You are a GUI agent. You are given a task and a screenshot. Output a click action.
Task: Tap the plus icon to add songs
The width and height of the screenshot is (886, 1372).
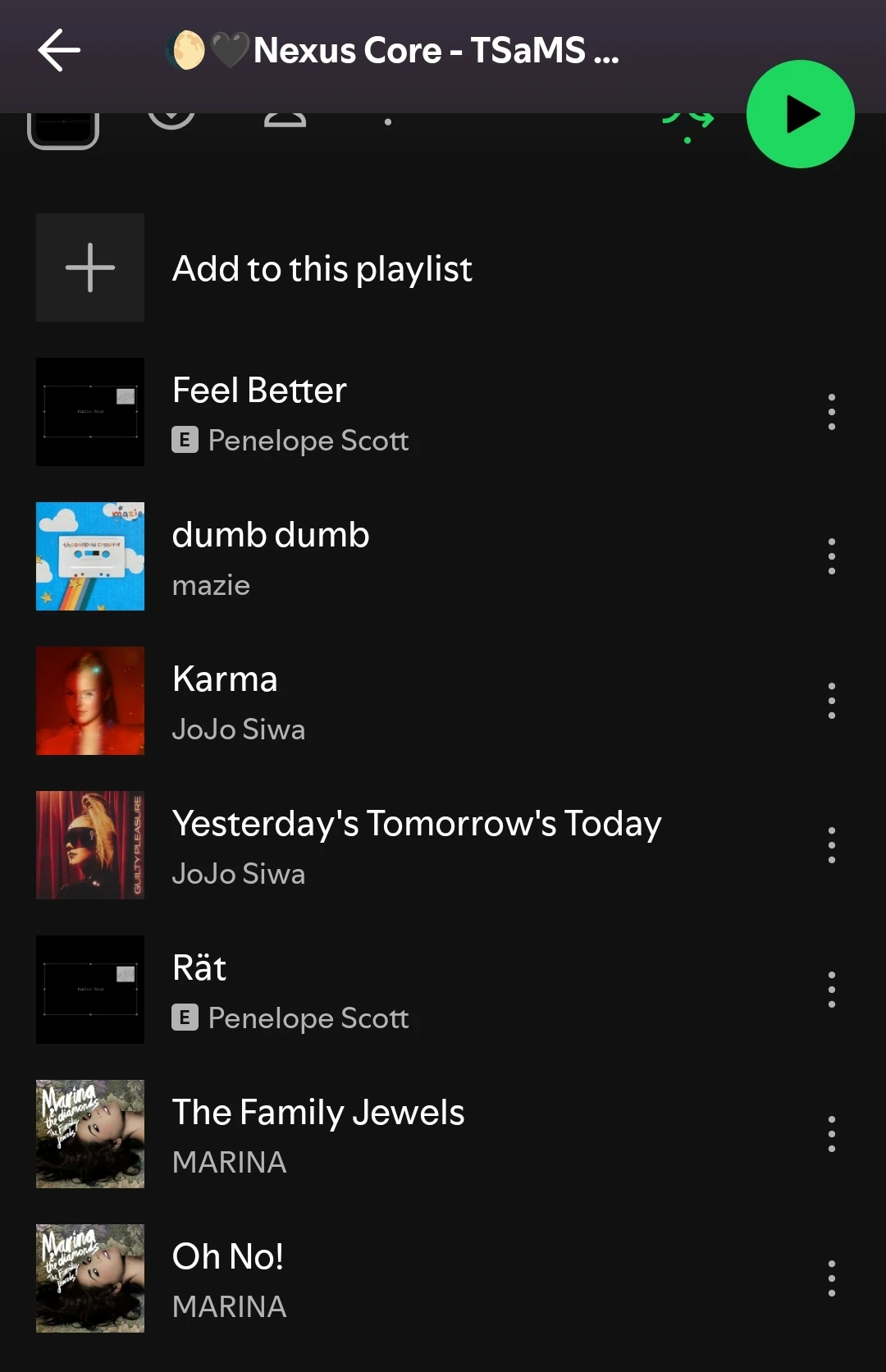pyautogui.click(x=89, y=268)
